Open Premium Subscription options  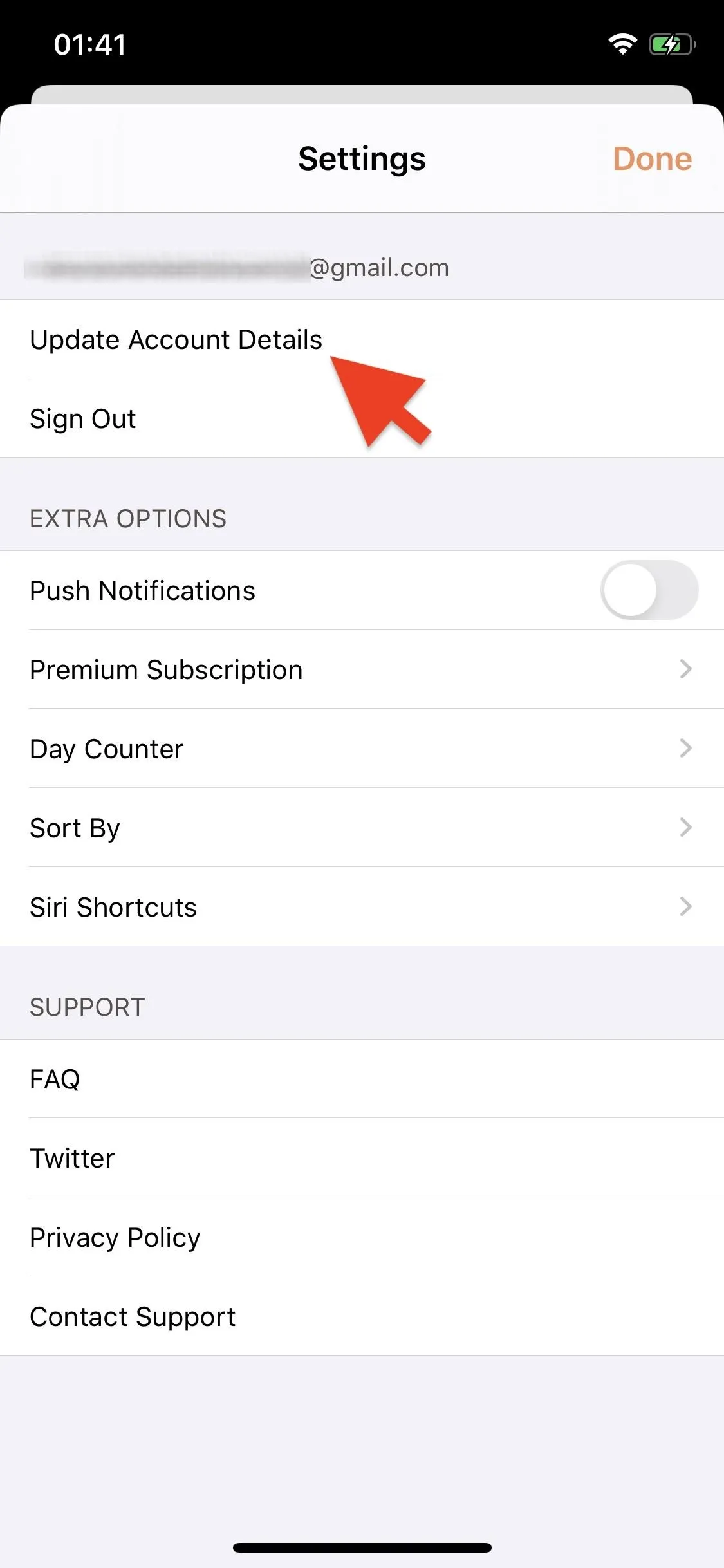362,669
